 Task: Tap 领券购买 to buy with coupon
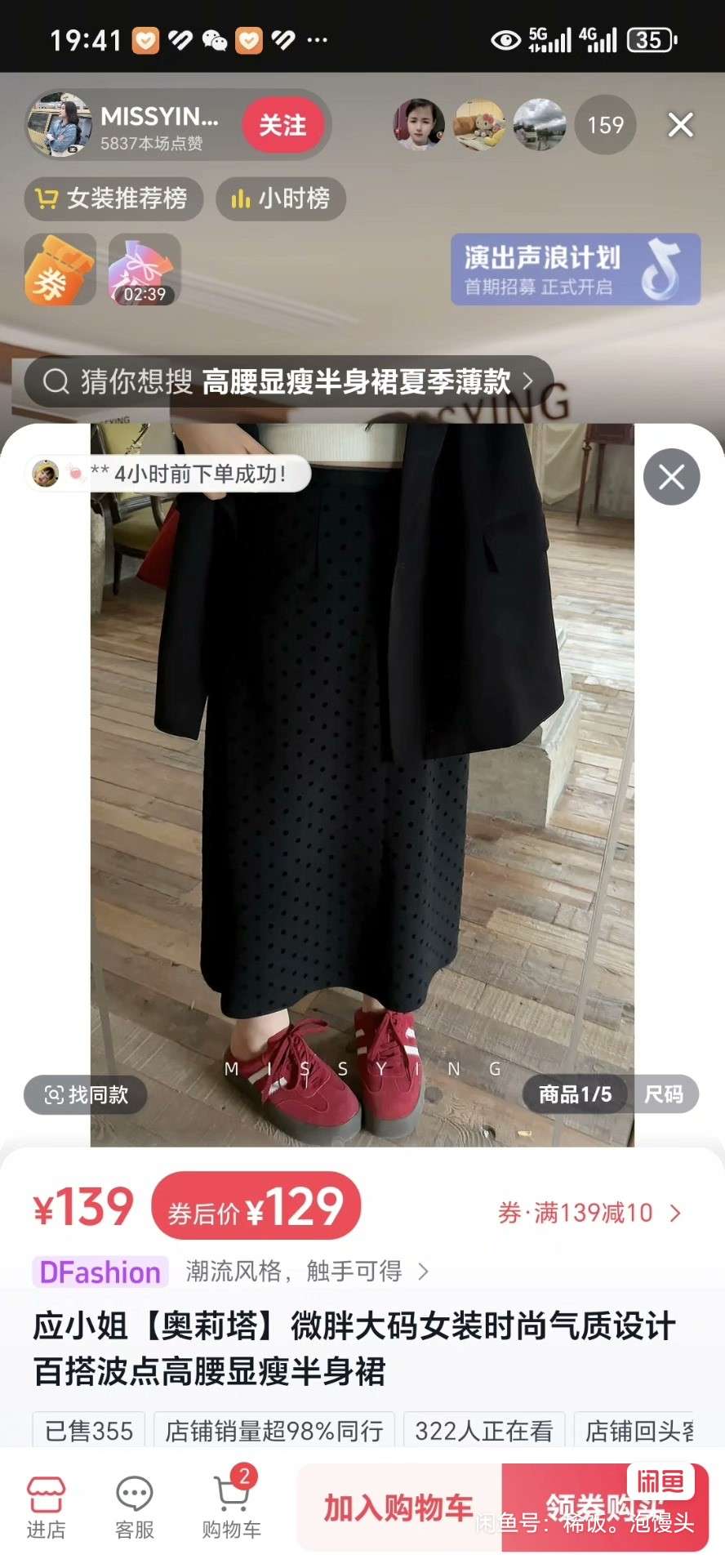tap(604, 1508)
